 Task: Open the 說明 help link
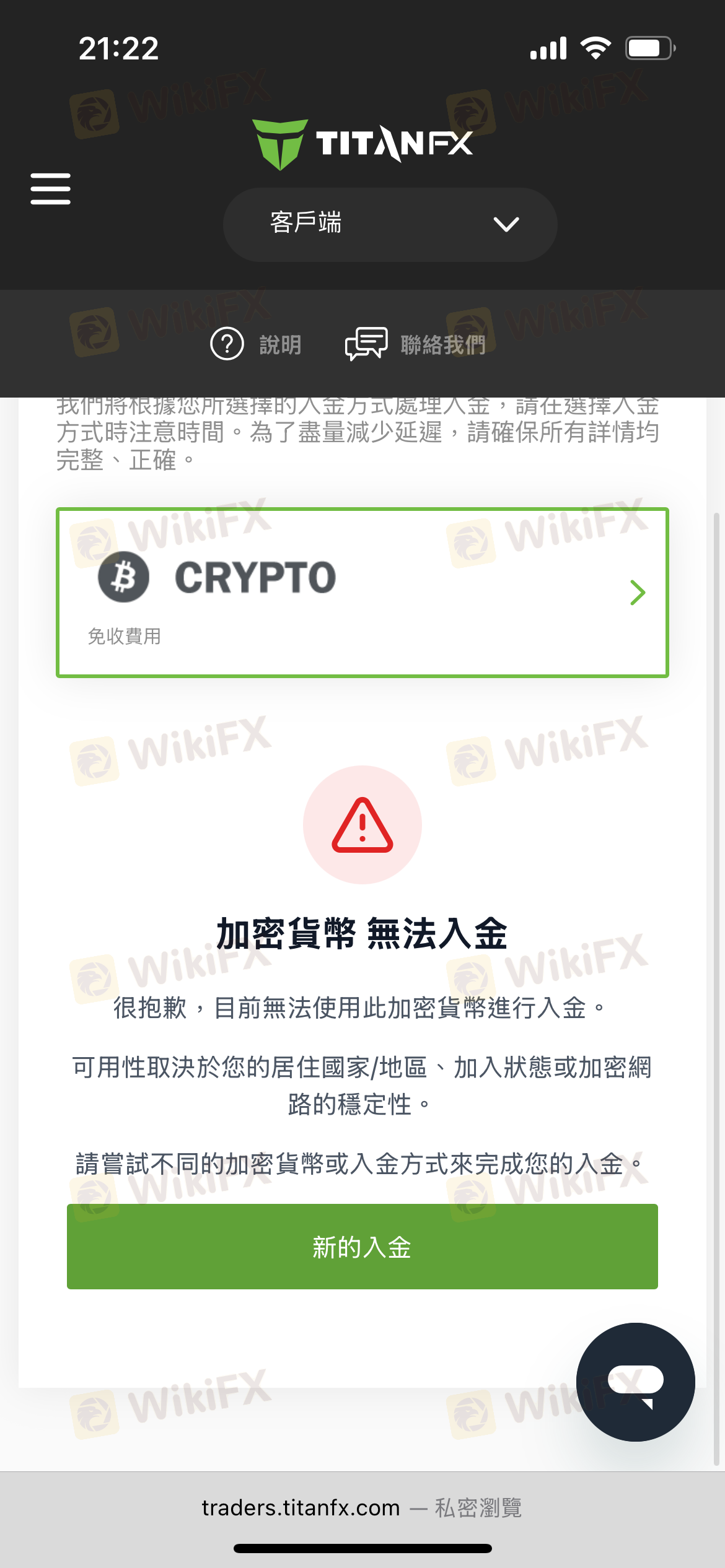coord(257,344)
